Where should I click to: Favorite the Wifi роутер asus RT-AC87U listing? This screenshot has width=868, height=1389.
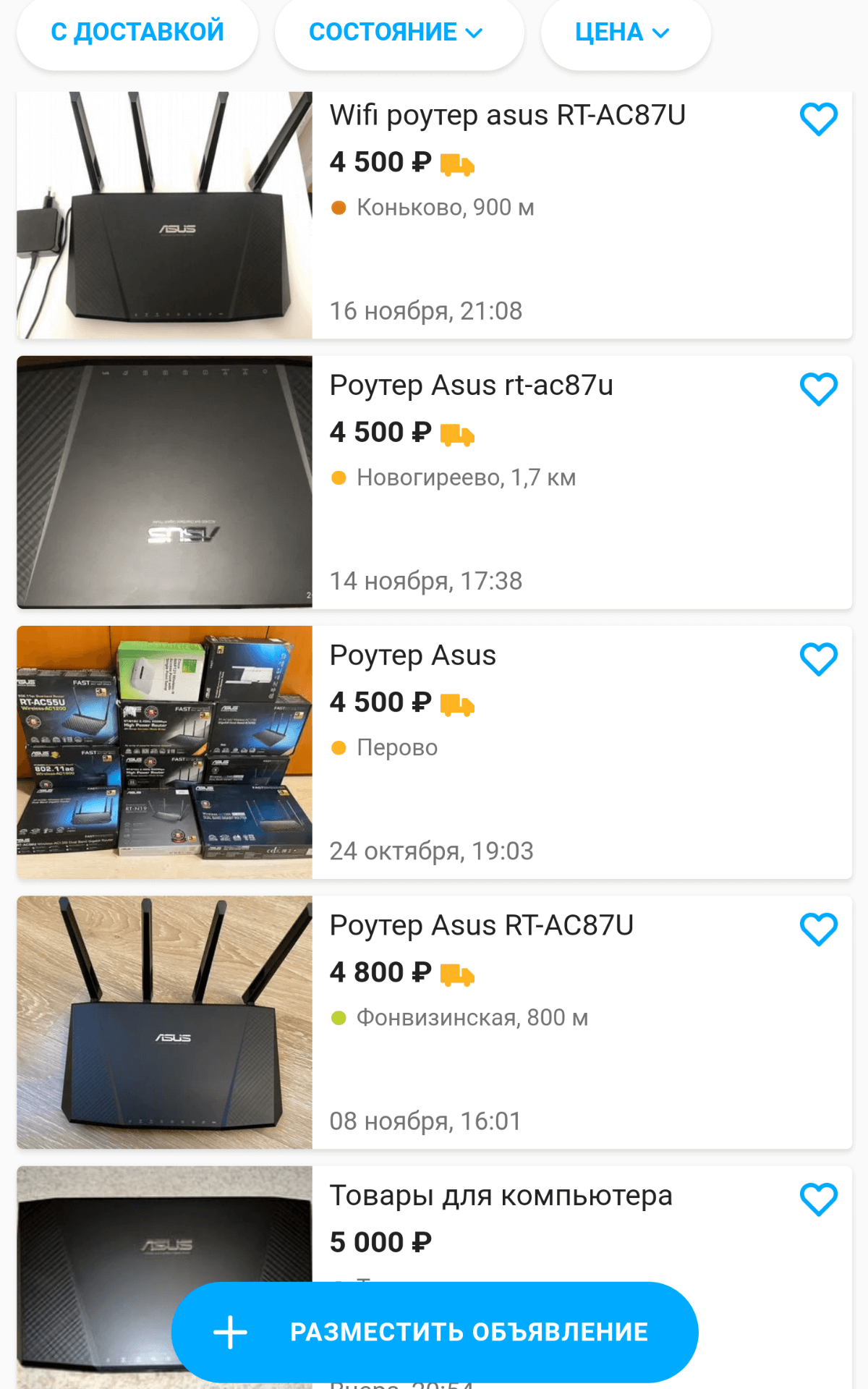[818, 119]
